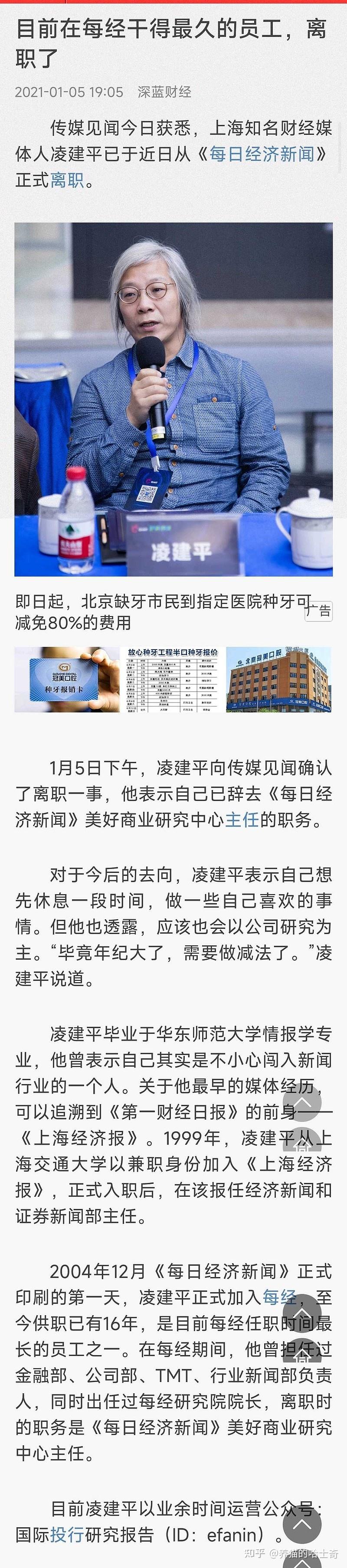Open the 种牙报价 price table ad image
Viewport: 347px width, 1568px height.
173,680
